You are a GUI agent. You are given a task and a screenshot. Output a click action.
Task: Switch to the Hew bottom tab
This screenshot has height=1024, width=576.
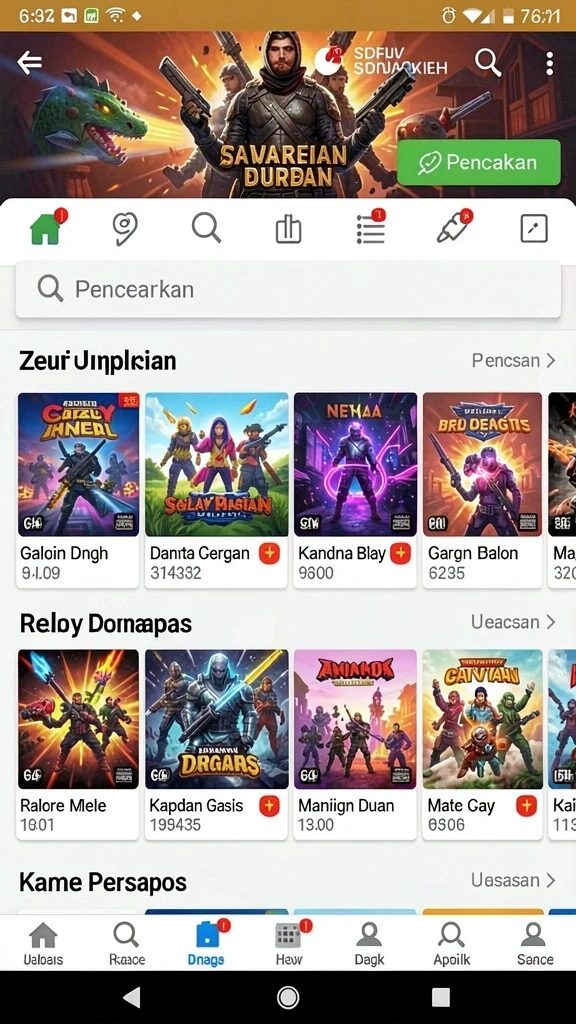[289, 942]
